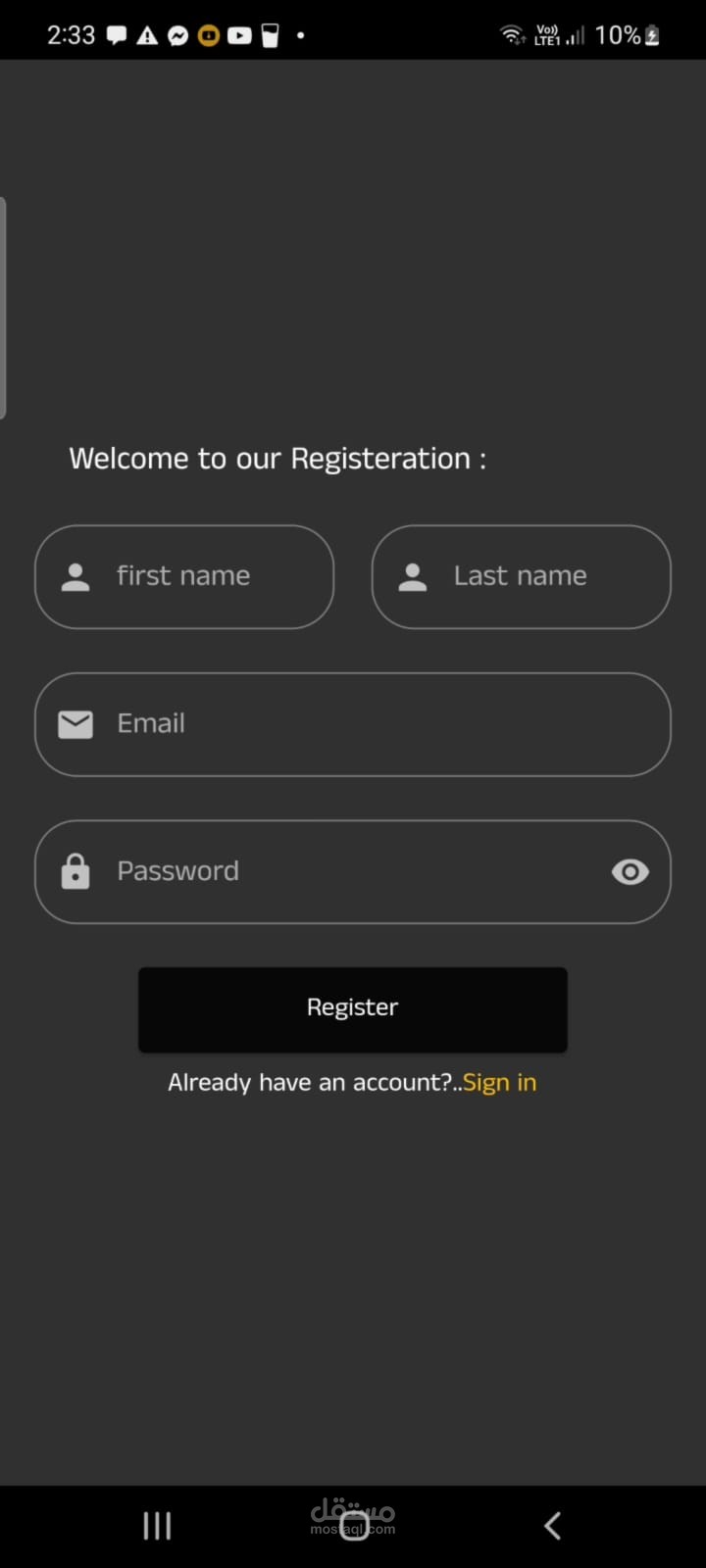The image size is (706, 1568).
Task: Click the chat bubble status icon
Action: [117, 35]
